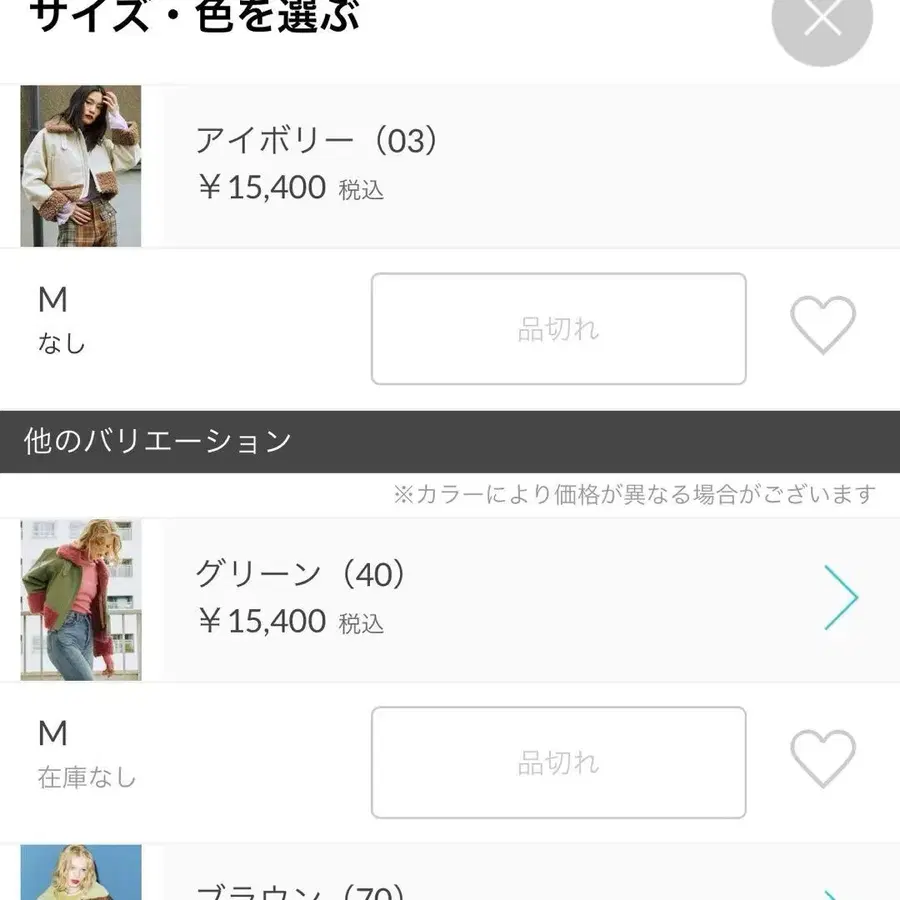The height and width of the screenshot is (900, 900).
Task: Favorite the Ivory M size
Action: (x=823, y=325)
